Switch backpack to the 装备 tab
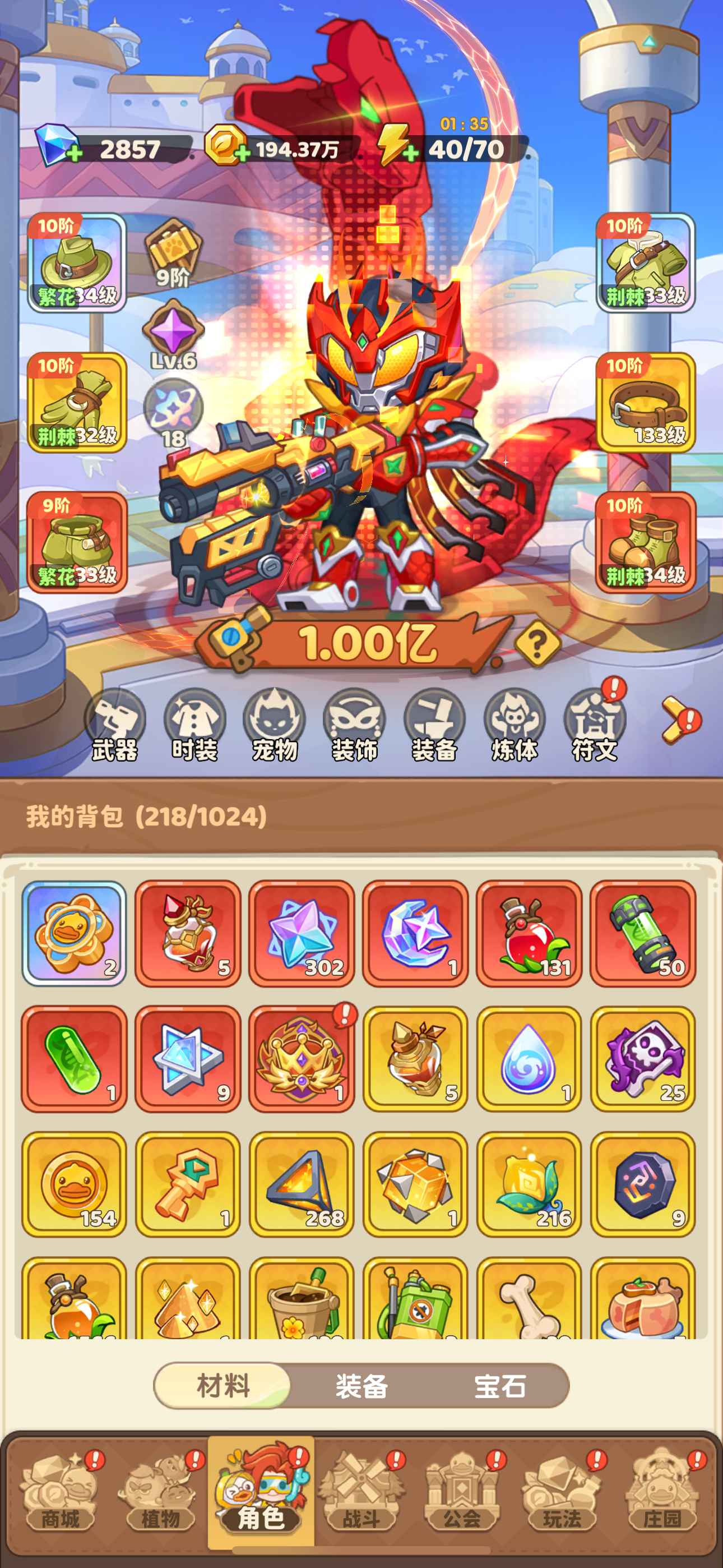 tap(361, 1386)
